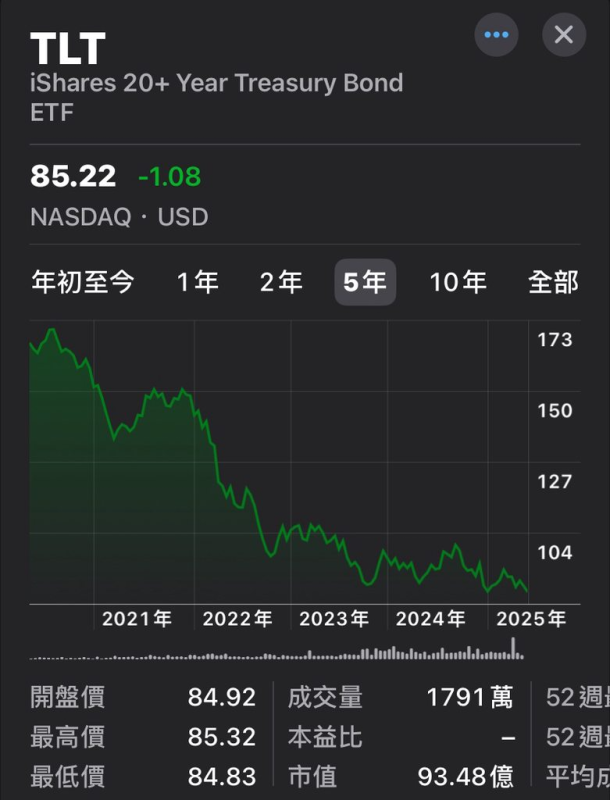
Task: Select the 1年 chart range
Action: click(197, 282)
